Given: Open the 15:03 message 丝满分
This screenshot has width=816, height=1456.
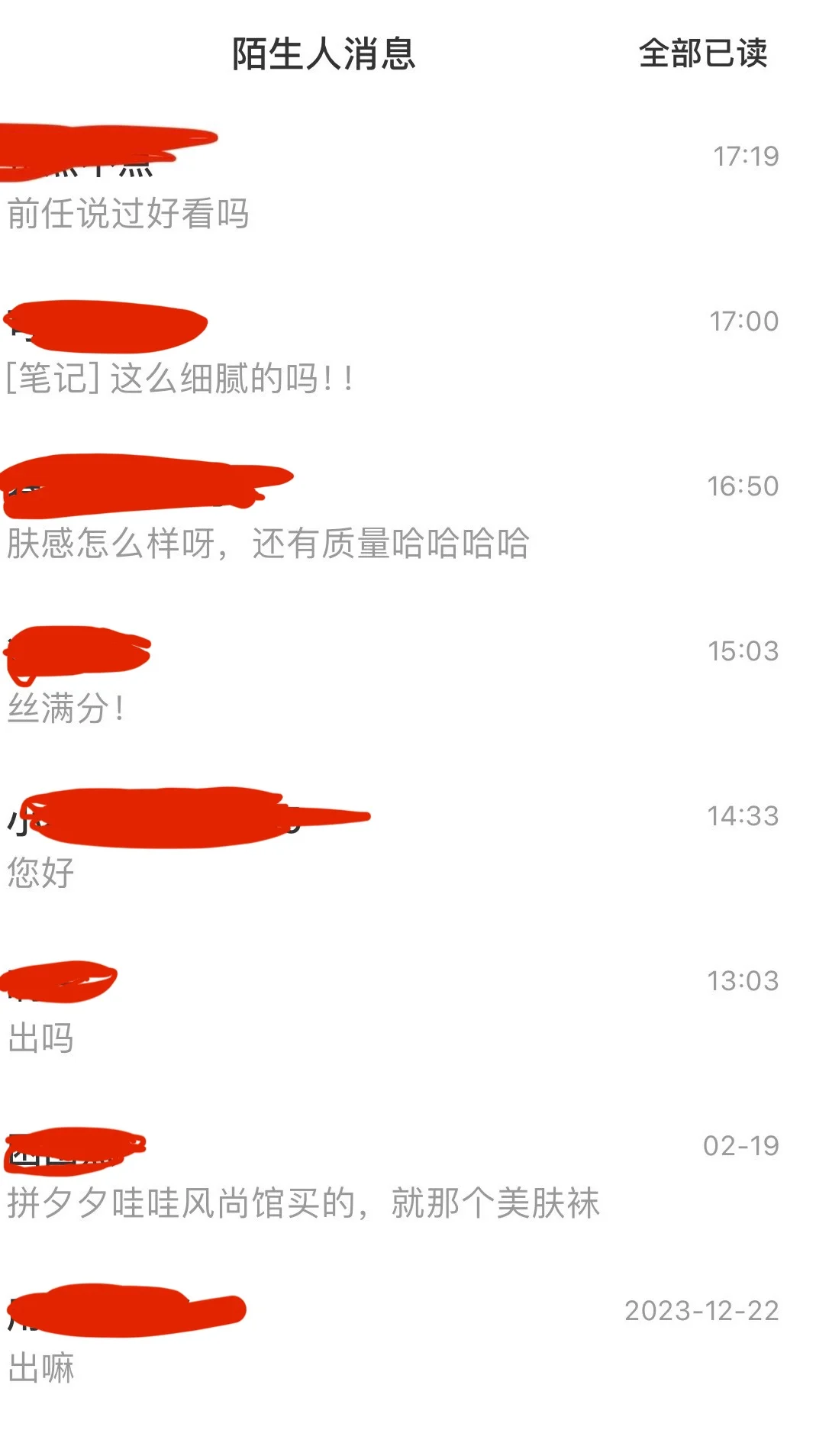Looking at the screenshot, I should 408,680.
